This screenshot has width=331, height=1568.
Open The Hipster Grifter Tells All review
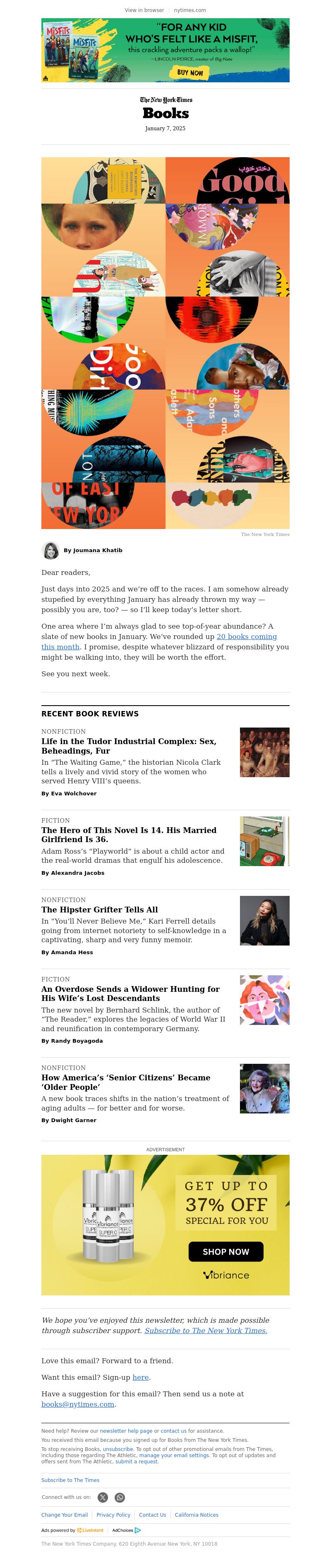99,910
